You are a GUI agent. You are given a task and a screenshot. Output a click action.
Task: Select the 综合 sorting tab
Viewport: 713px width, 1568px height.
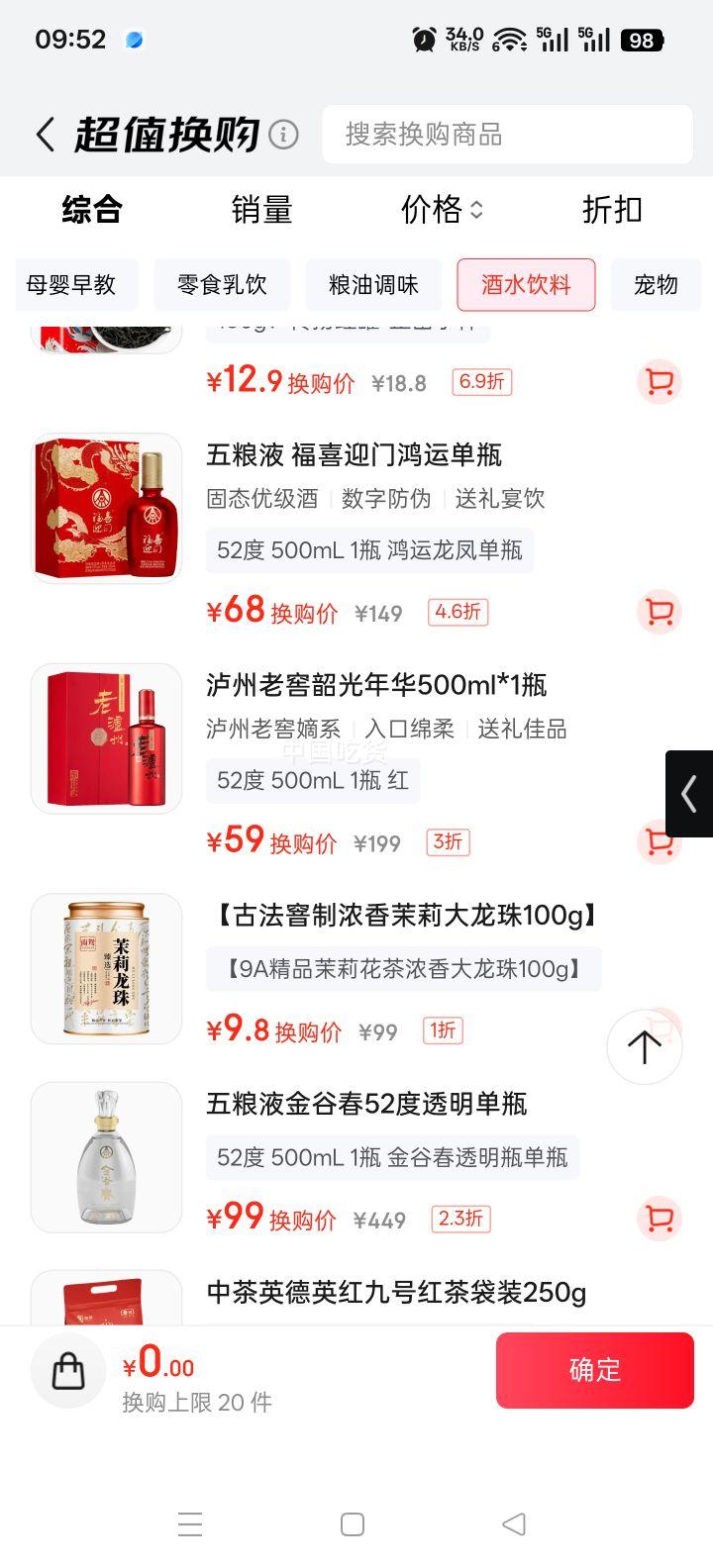pos(93,210)
